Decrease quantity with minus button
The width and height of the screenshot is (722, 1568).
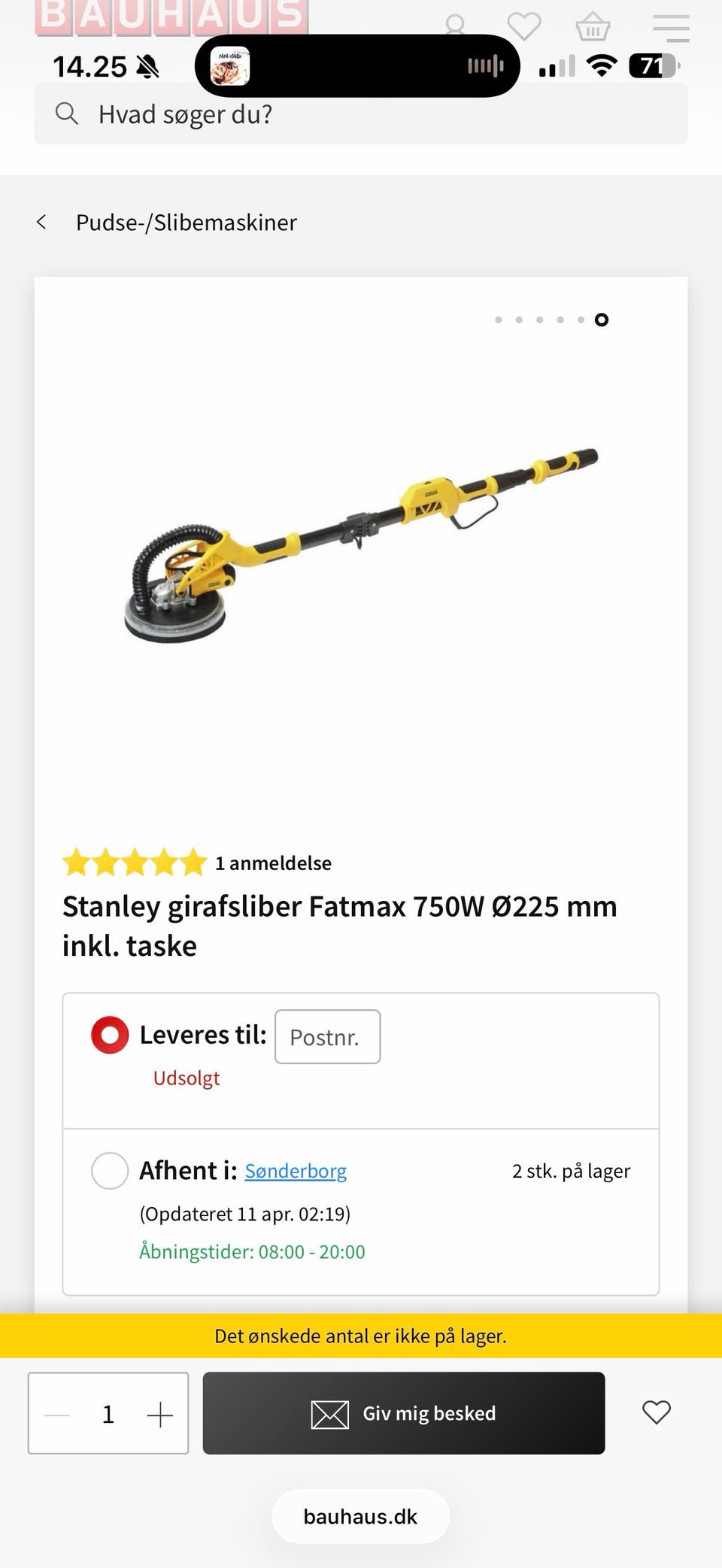57,1415
